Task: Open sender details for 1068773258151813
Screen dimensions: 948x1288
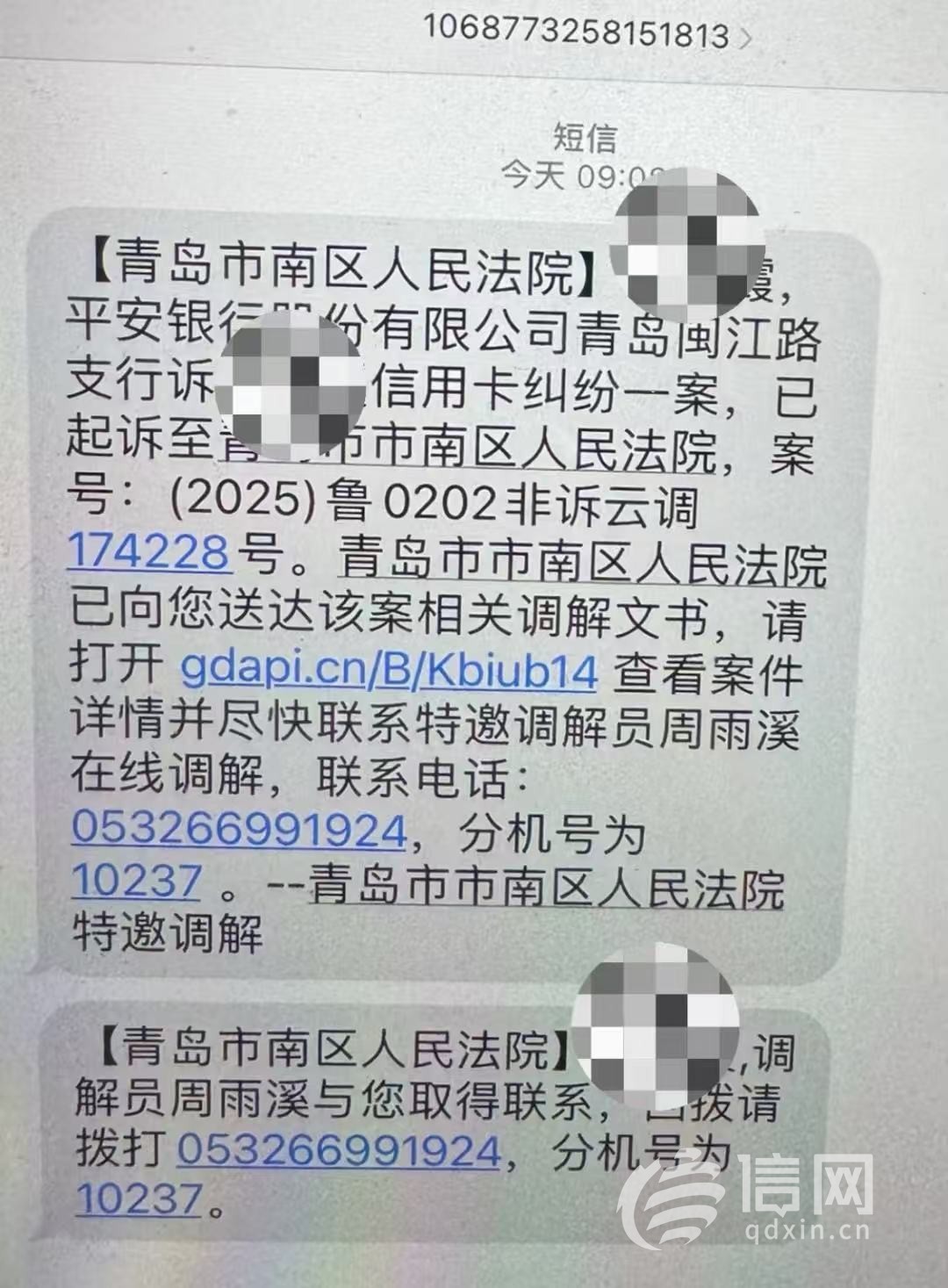Action: click(586, 33)
